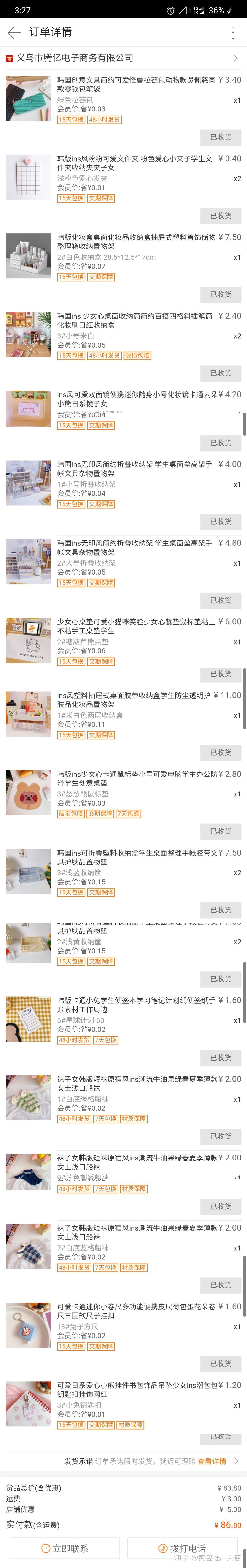Tap 已收货 under the 2#大号折叠收纳架 item
This screenshot has height=1568, width=247.
pyautogui.click(x=220, y=600)
